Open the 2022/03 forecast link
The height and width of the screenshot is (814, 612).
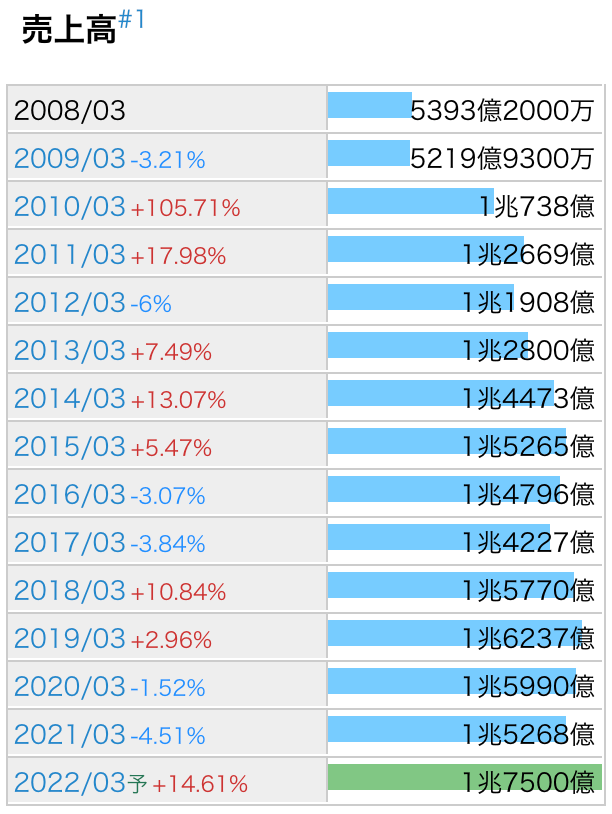pos(69,783)
